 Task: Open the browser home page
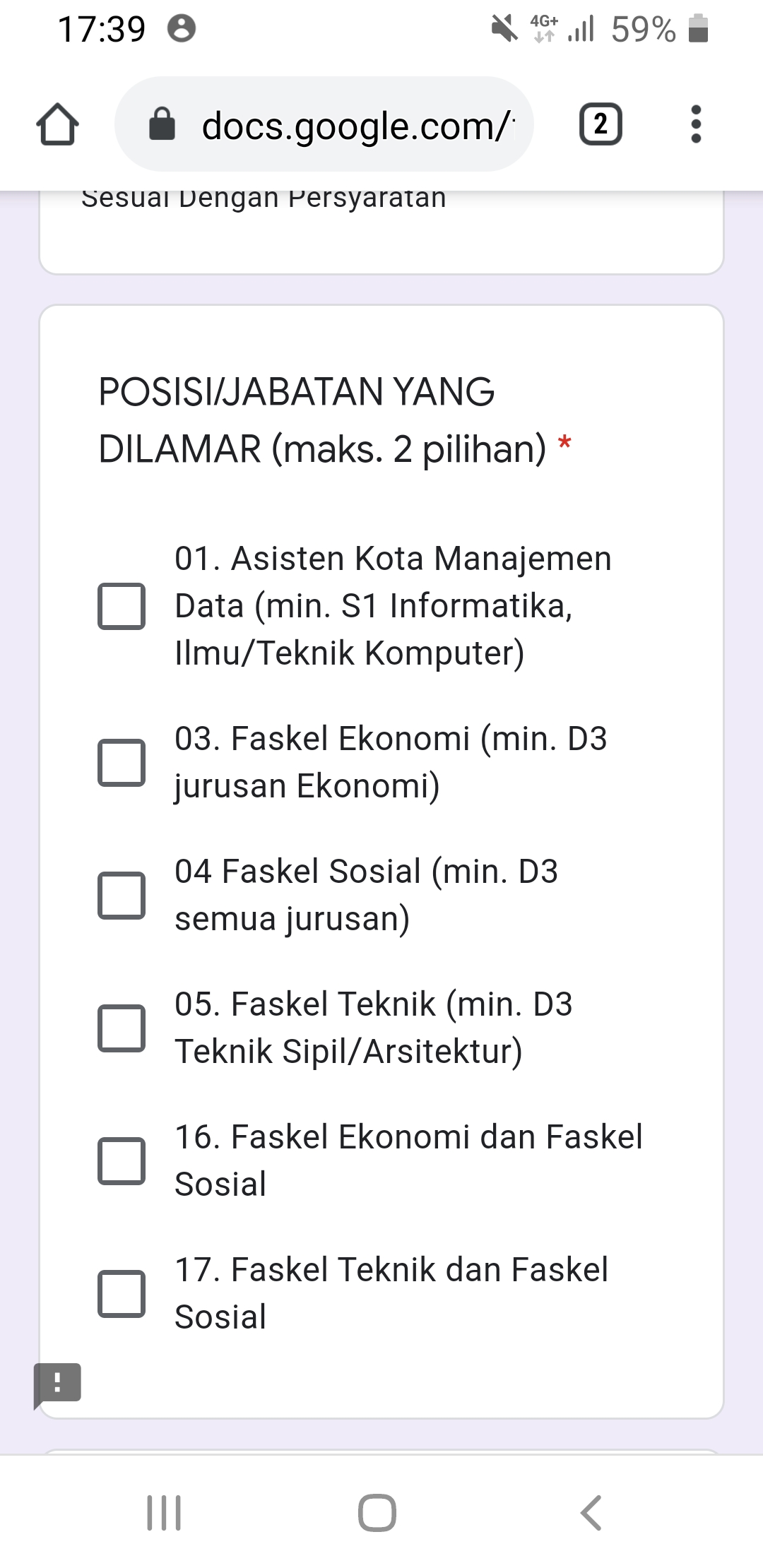tap(57, 125)
